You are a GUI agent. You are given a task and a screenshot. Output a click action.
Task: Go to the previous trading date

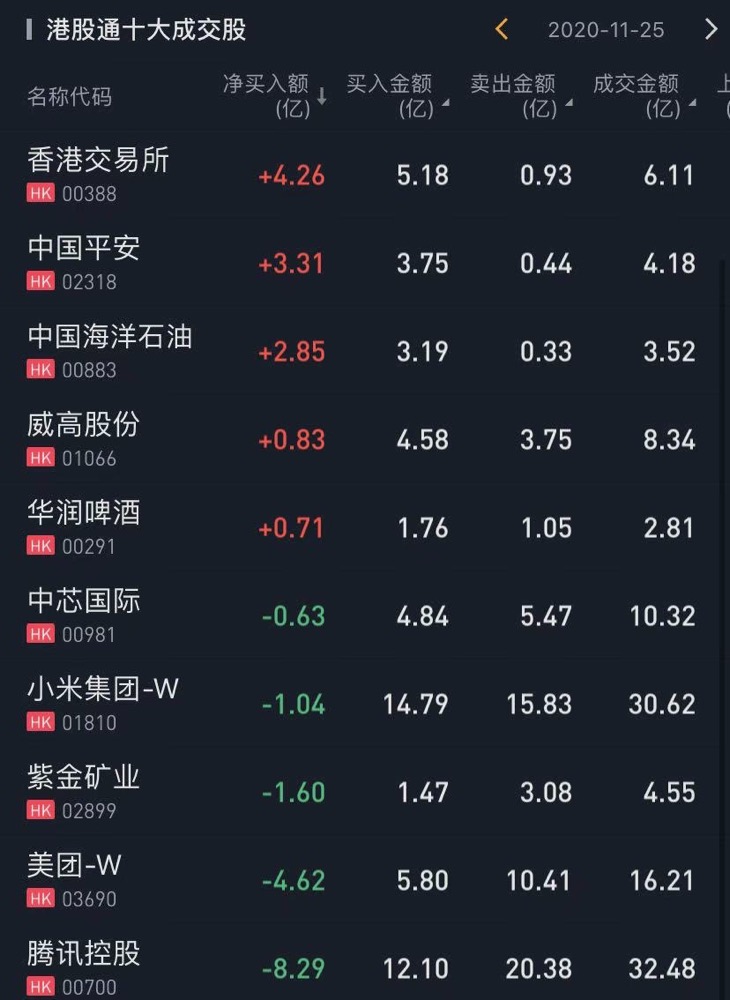502,30
